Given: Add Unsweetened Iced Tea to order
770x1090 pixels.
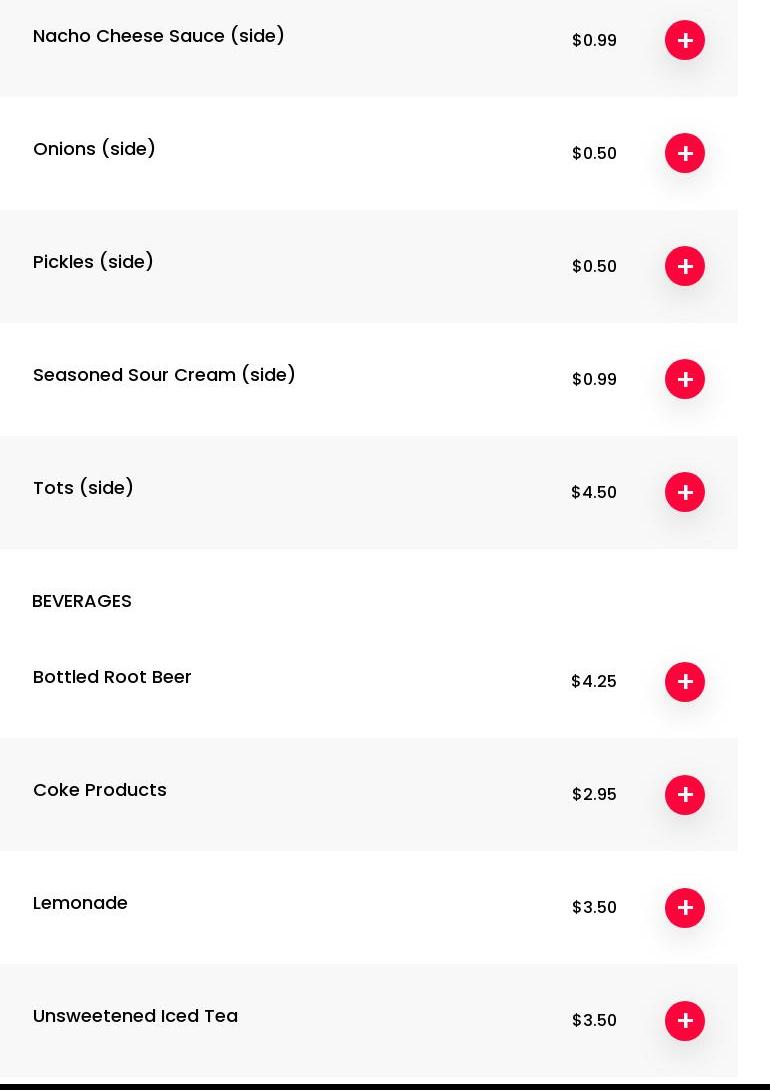Looking at the screenshot, I should 685,1021.
